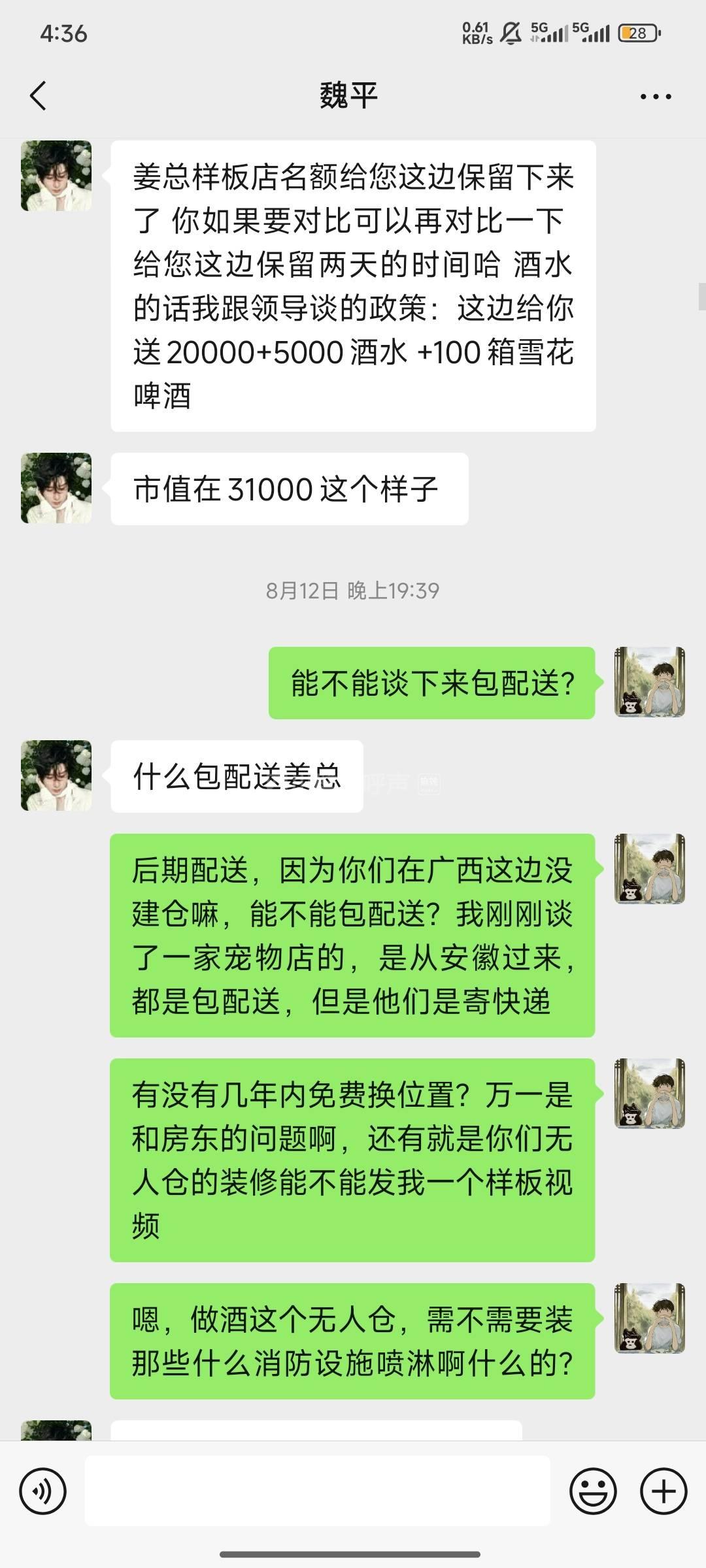Viewport: 706px width, 1568px height.
Task: Switch to voice message input
Action: pos(42,1492)
